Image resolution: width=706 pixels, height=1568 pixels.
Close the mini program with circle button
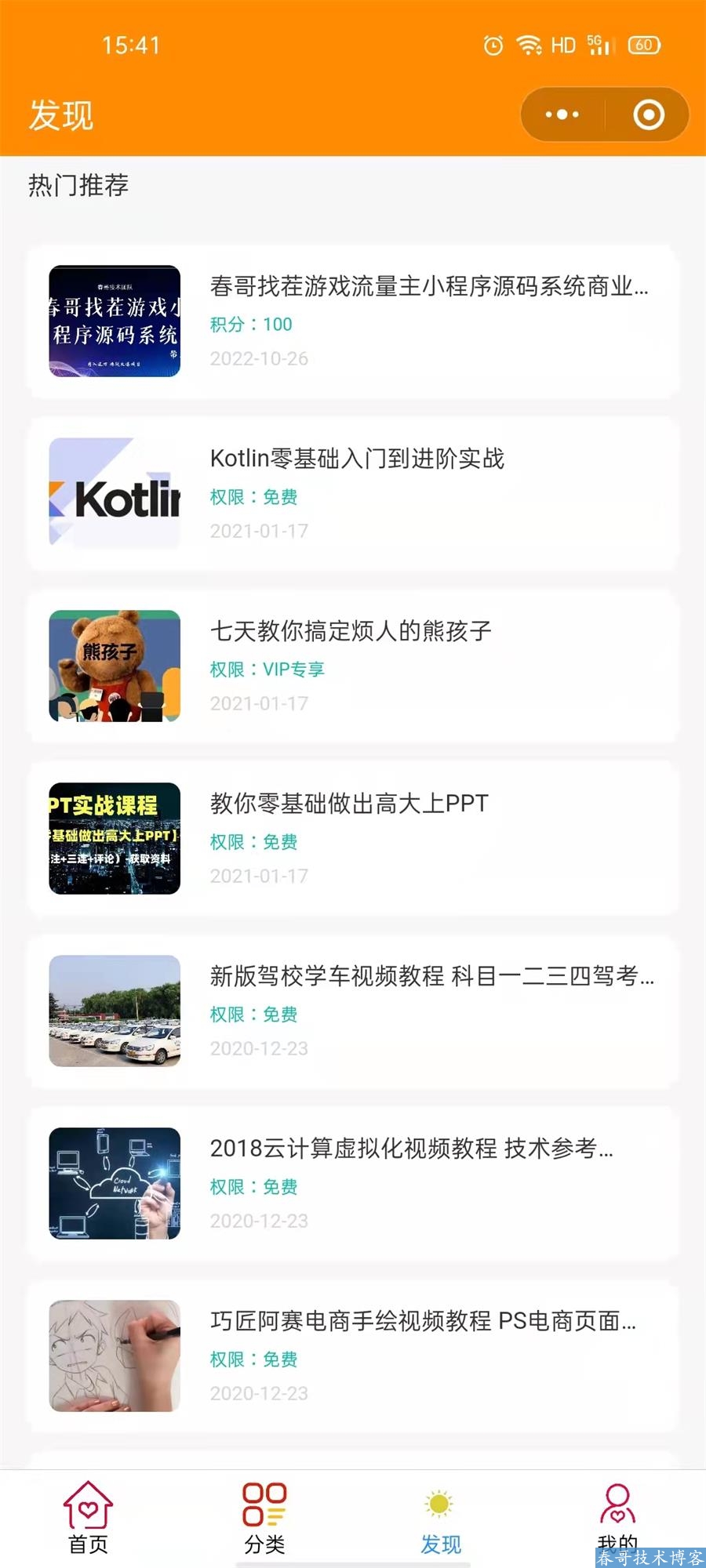[x=648, y=114]
